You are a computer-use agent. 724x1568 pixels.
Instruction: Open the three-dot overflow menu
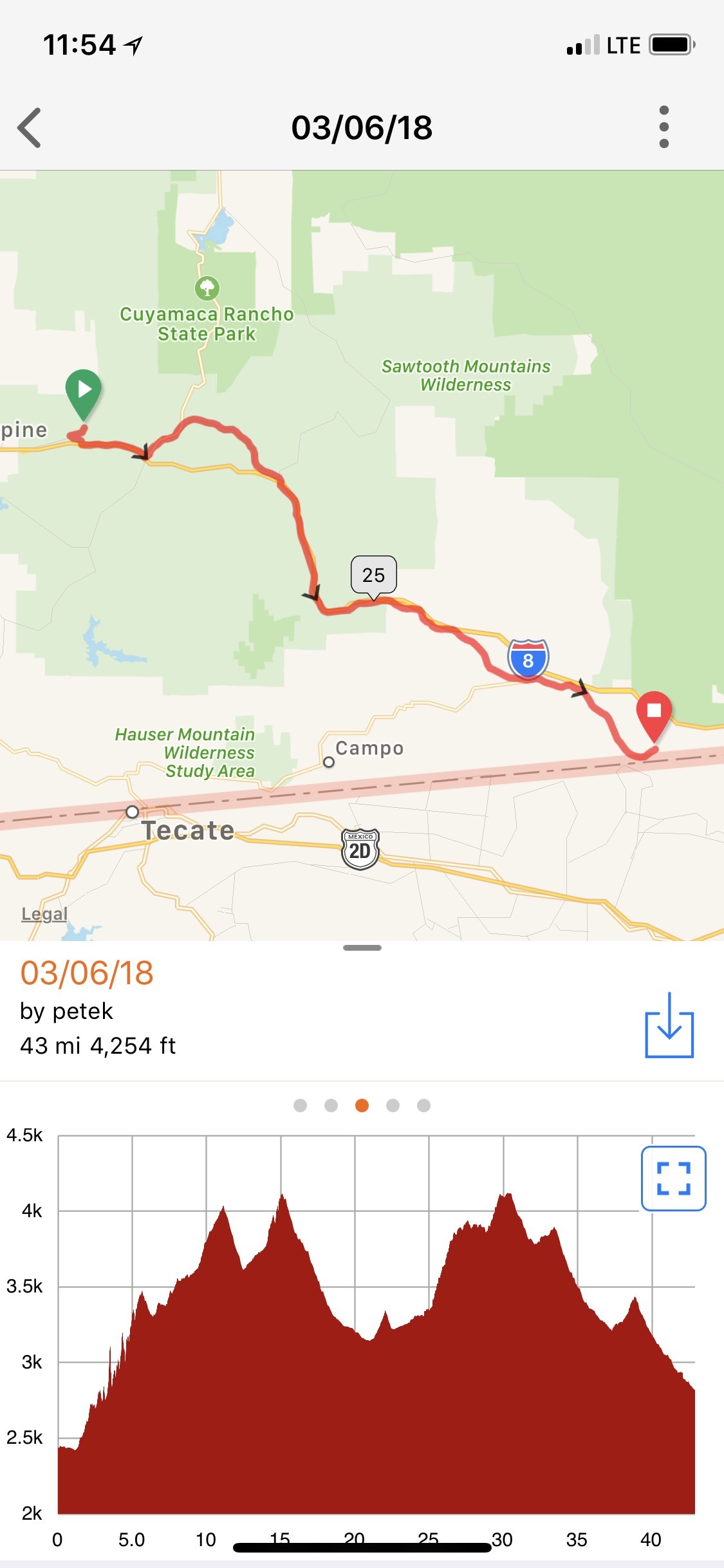click(x=664, y=127)
